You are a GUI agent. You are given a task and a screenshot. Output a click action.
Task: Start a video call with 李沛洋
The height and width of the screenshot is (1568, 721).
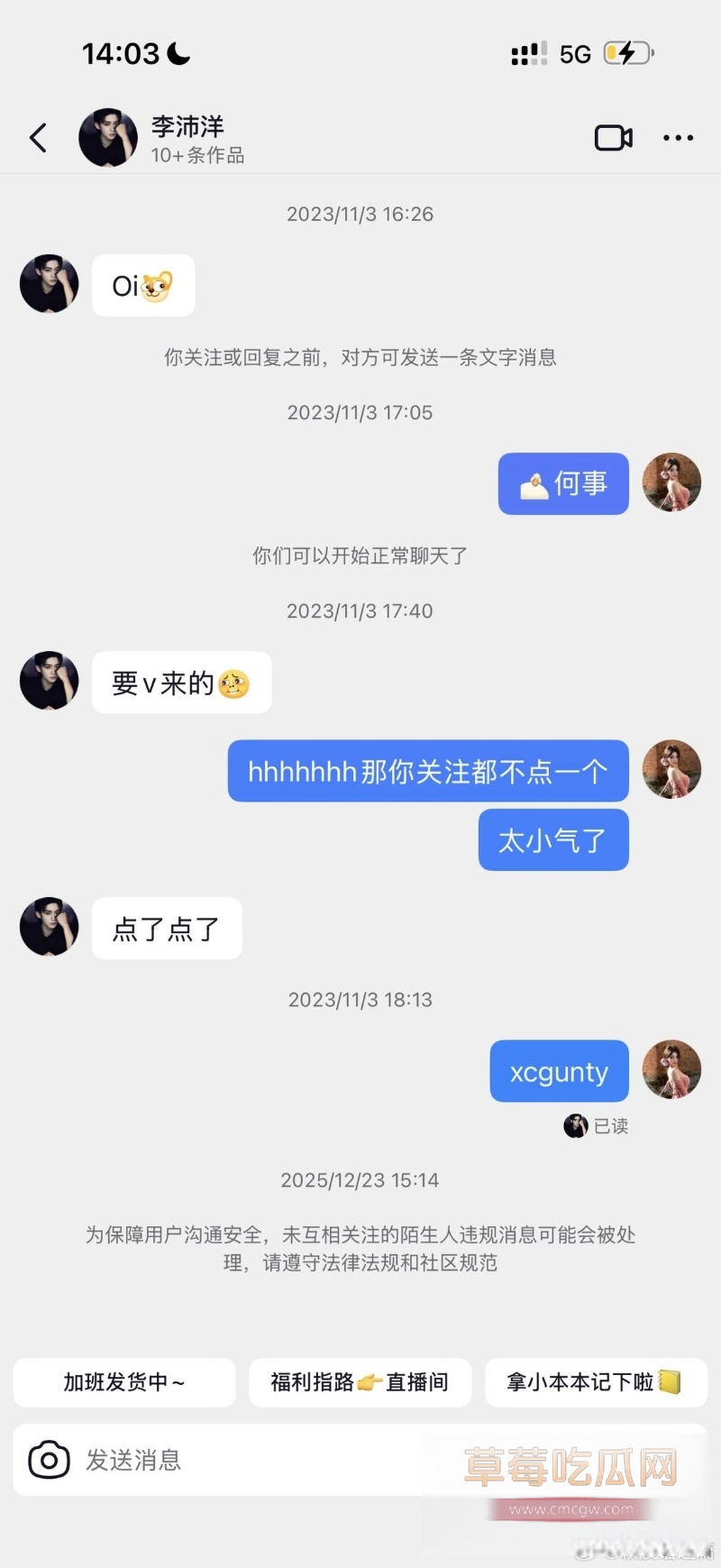point(614,137)
